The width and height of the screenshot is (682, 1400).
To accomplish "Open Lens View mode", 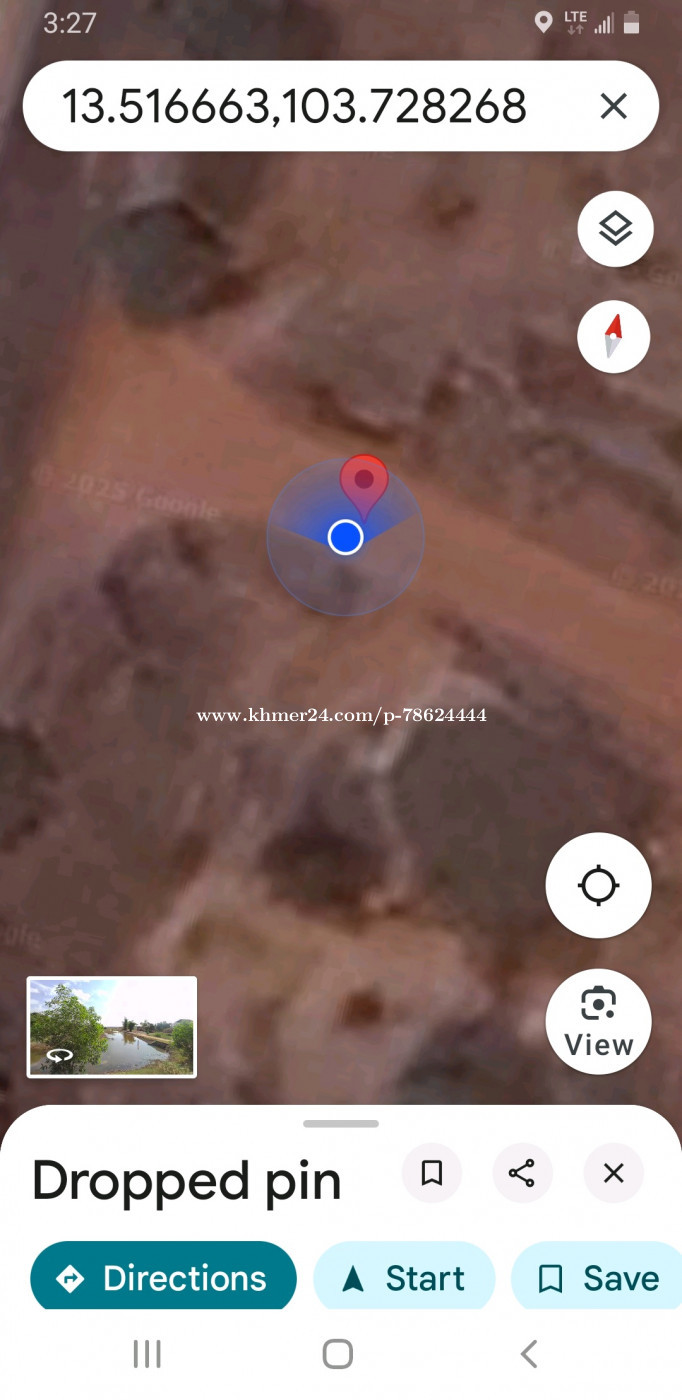I will pos(598,1021).
